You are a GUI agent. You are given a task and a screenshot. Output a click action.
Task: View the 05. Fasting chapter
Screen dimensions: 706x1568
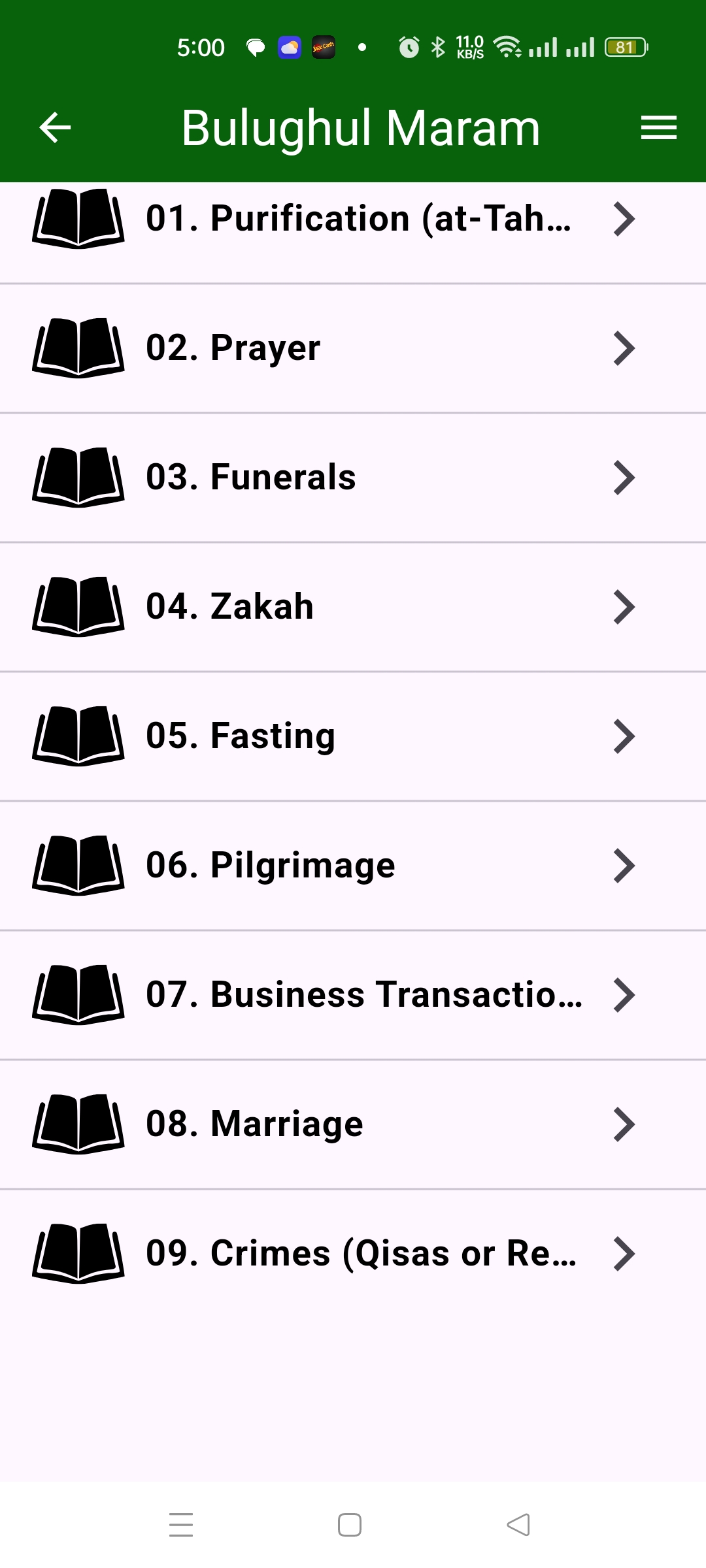tap(353, 736)
